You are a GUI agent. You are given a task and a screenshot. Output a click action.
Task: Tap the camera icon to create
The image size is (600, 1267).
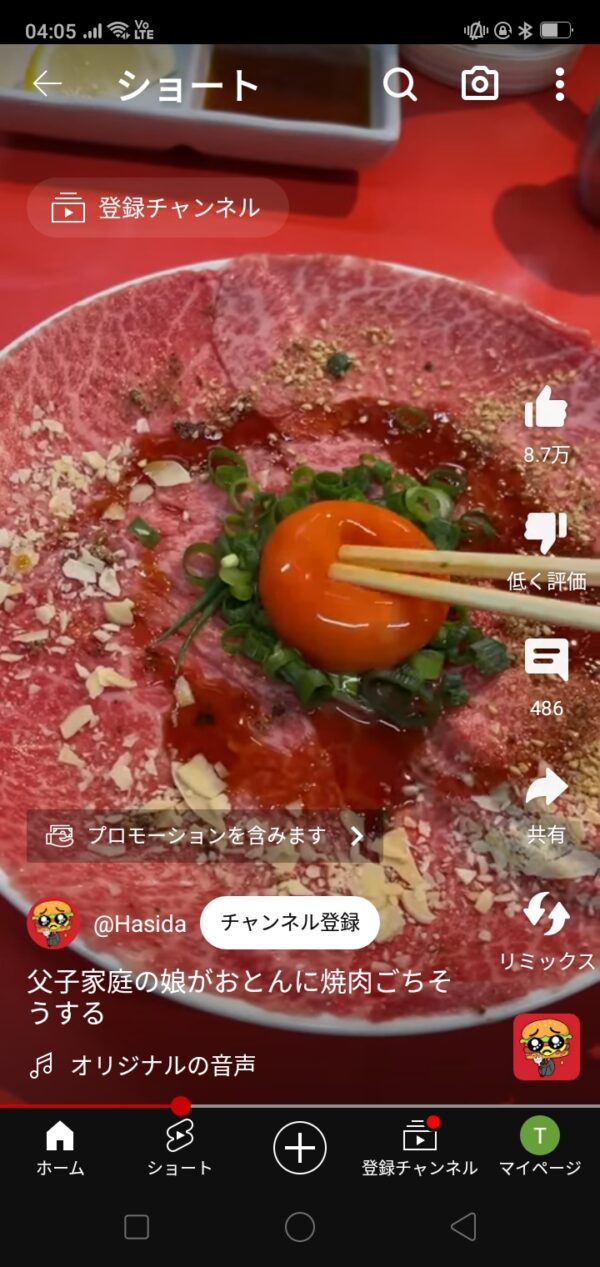pyautogui.click(x=480, y=85)
